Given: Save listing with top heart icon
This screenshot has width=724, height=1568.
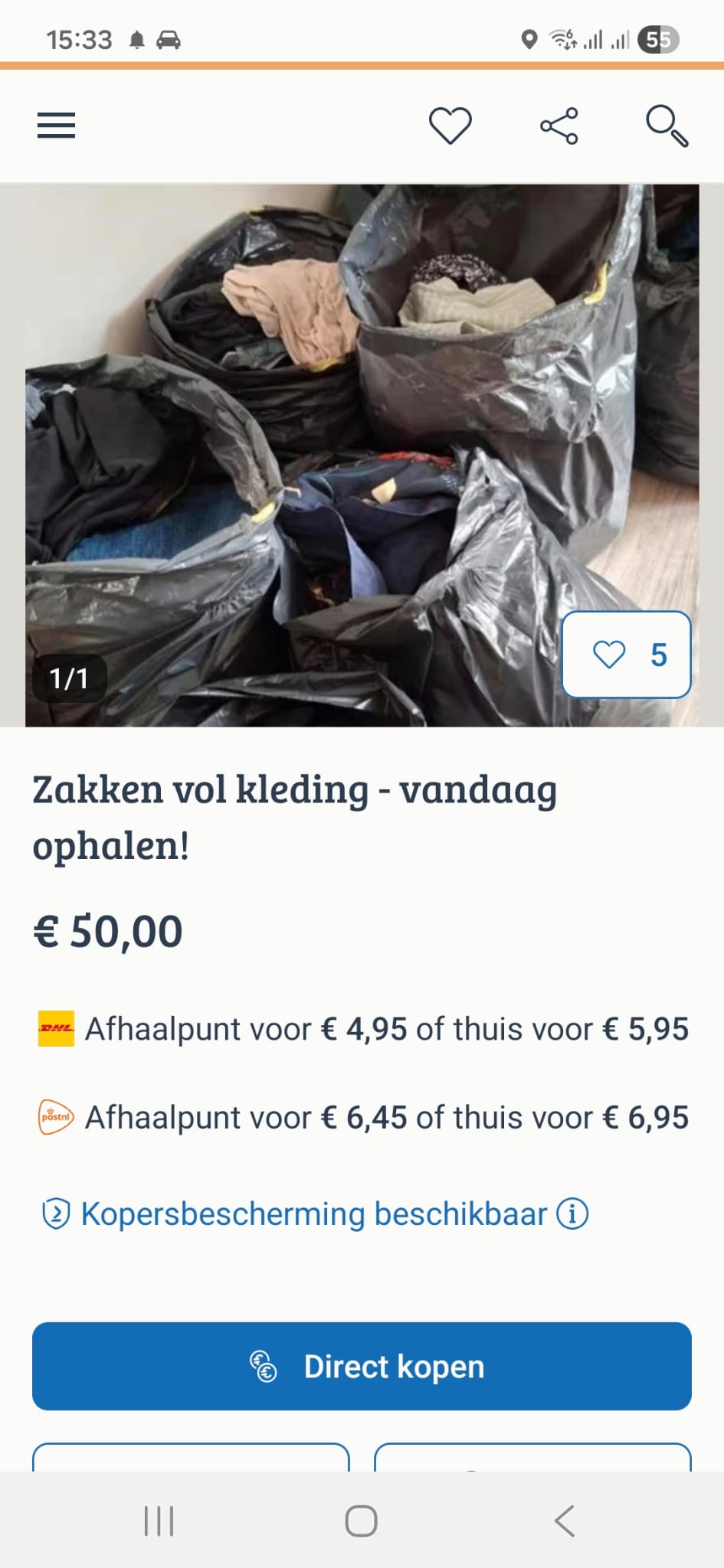Looking at the screenshot, I should (x=450, y=126).
